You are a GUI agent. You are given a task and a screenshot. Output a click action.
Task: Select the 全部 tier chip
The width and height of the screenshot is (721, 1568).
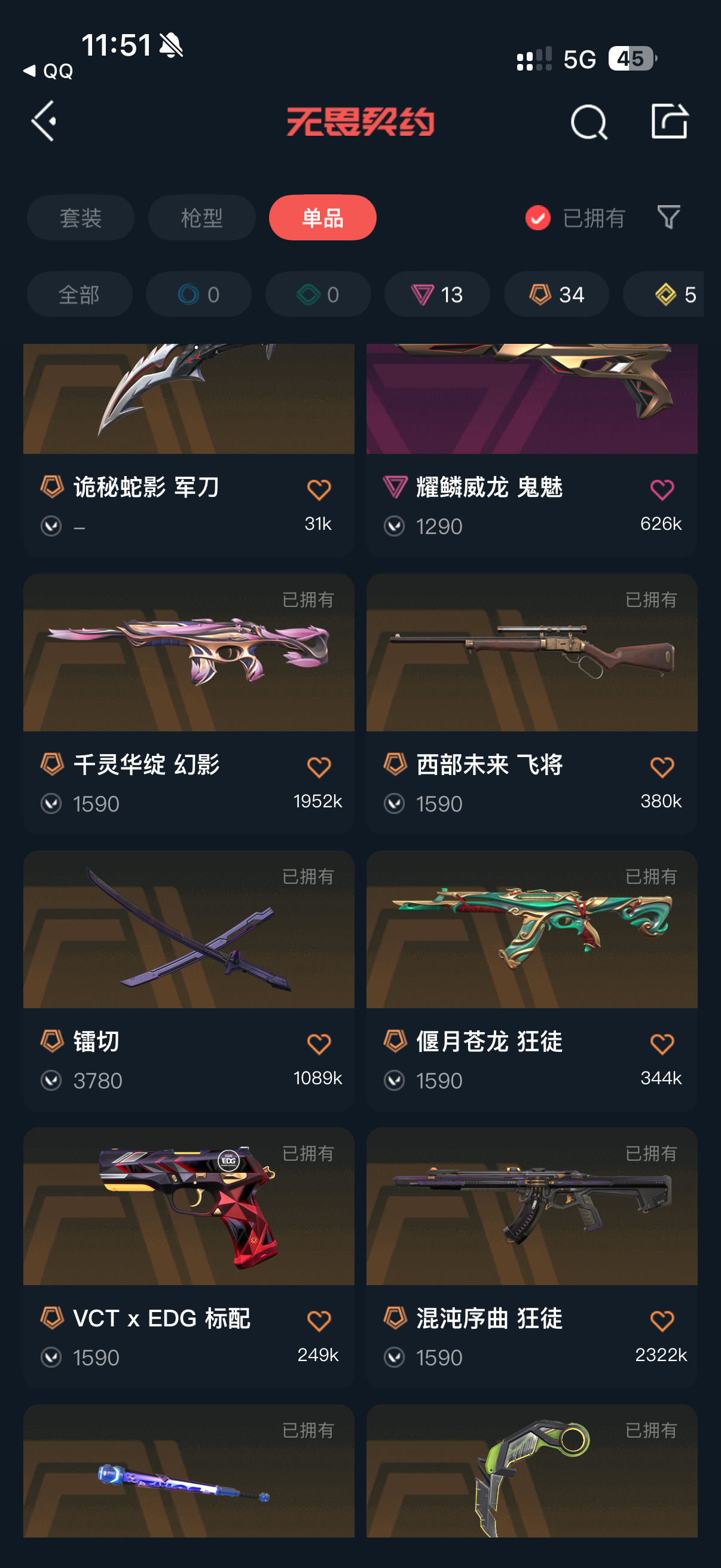(x=79, y=295)
